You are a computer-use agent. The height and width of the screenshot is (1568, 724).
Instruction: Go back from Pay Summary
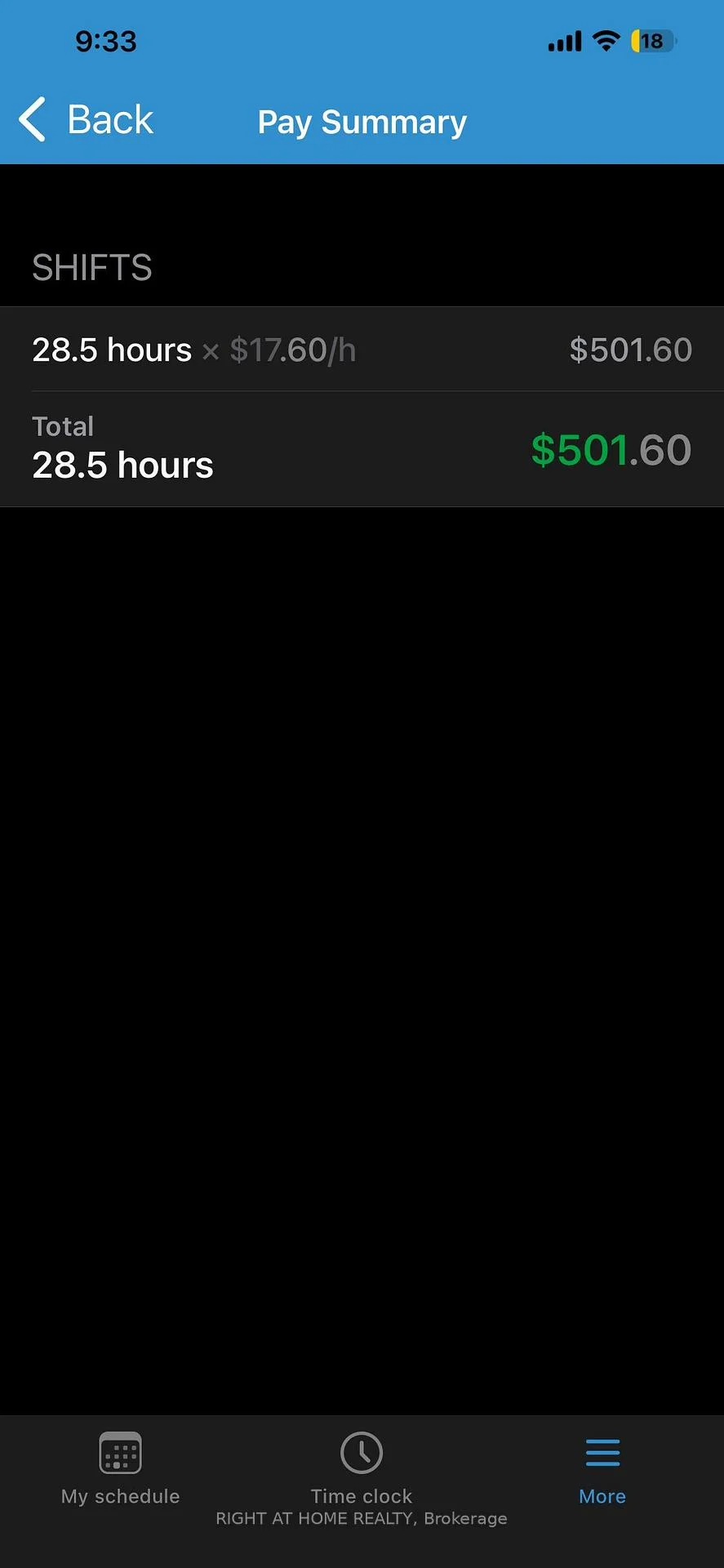pyautogui.click(x=87, y=120)
